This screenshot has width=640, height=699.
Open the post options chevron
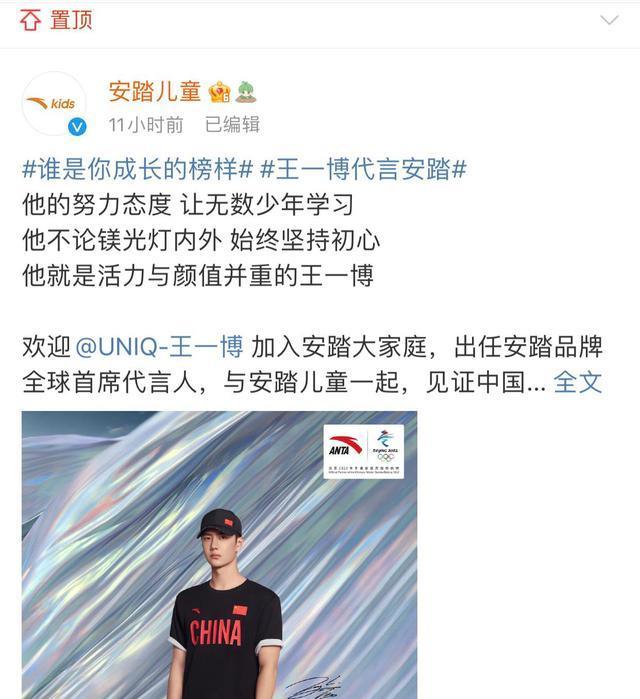[x=609, y=20]
